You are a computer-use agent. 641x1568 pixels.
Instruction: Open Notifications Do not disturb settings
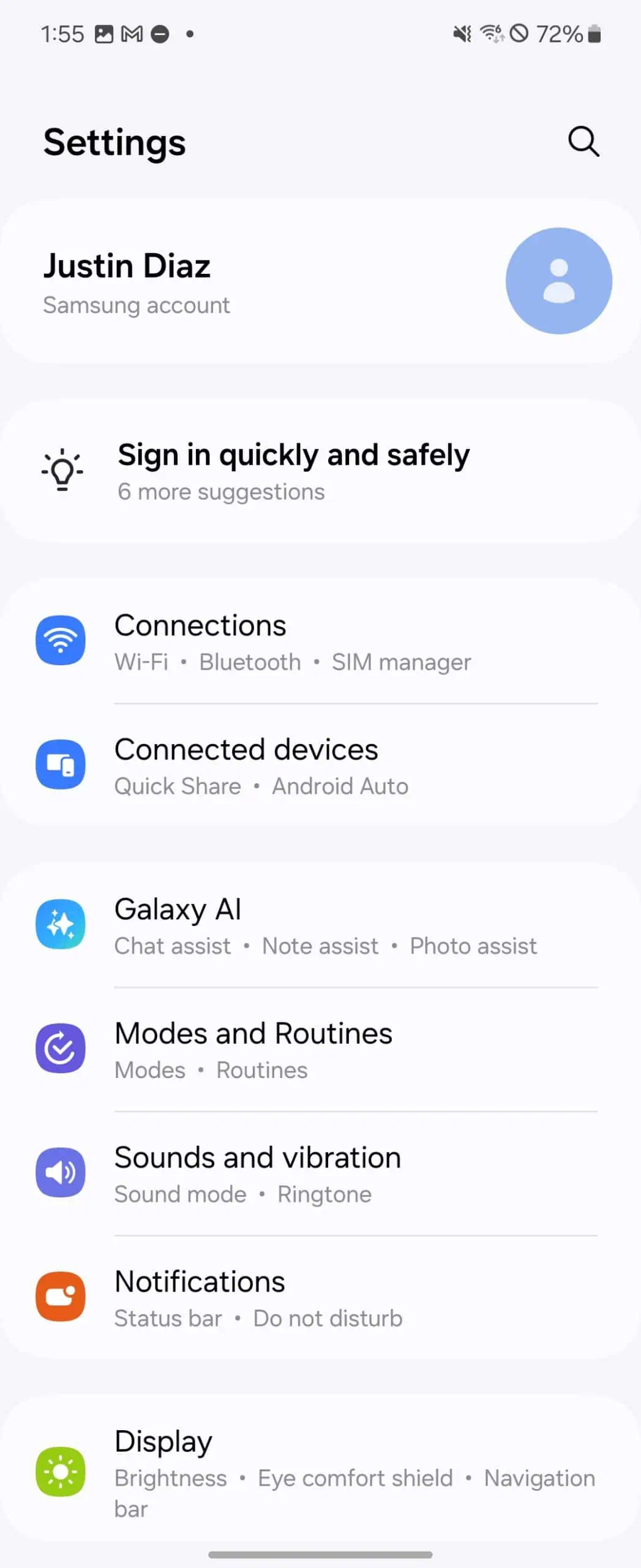[x=328, y=1318]
